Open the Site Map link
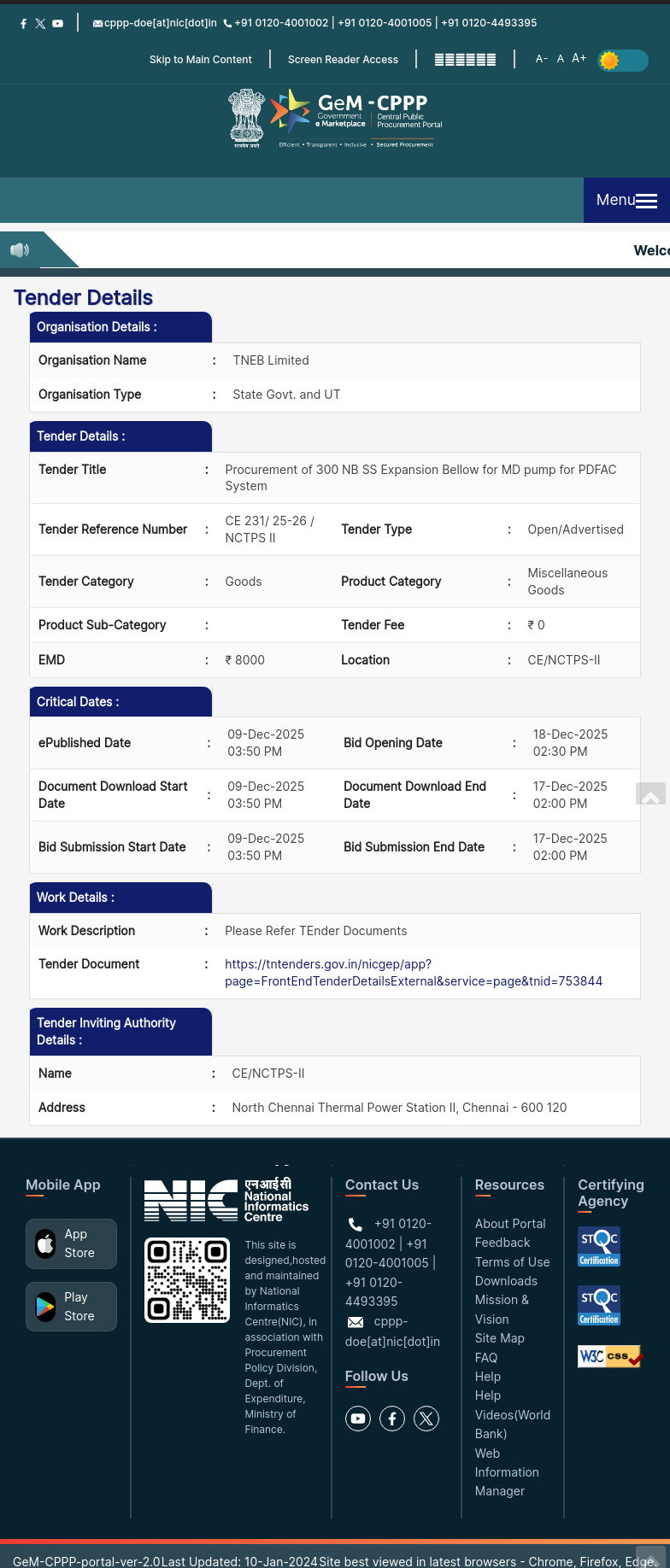670x1568 pixels. [x=499, y=1338]
